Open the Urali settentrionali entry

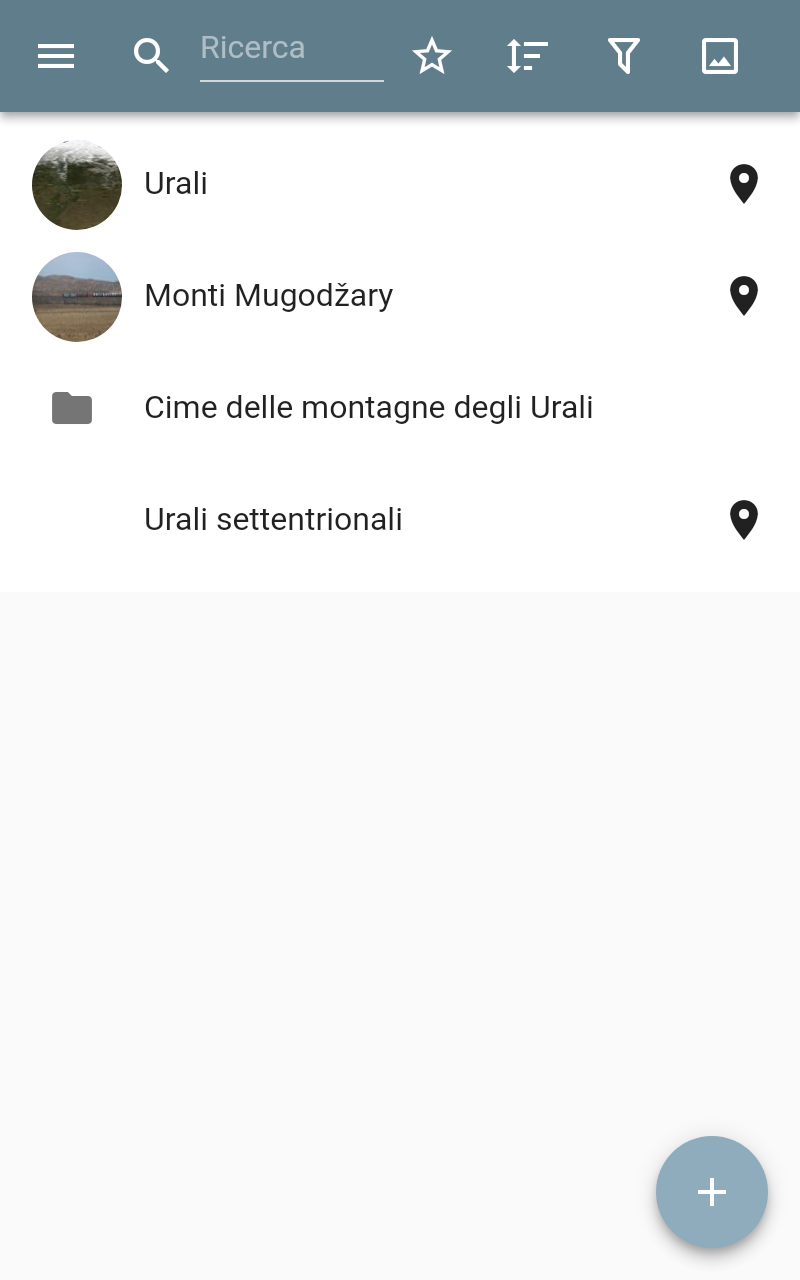(x=400, y=520)
